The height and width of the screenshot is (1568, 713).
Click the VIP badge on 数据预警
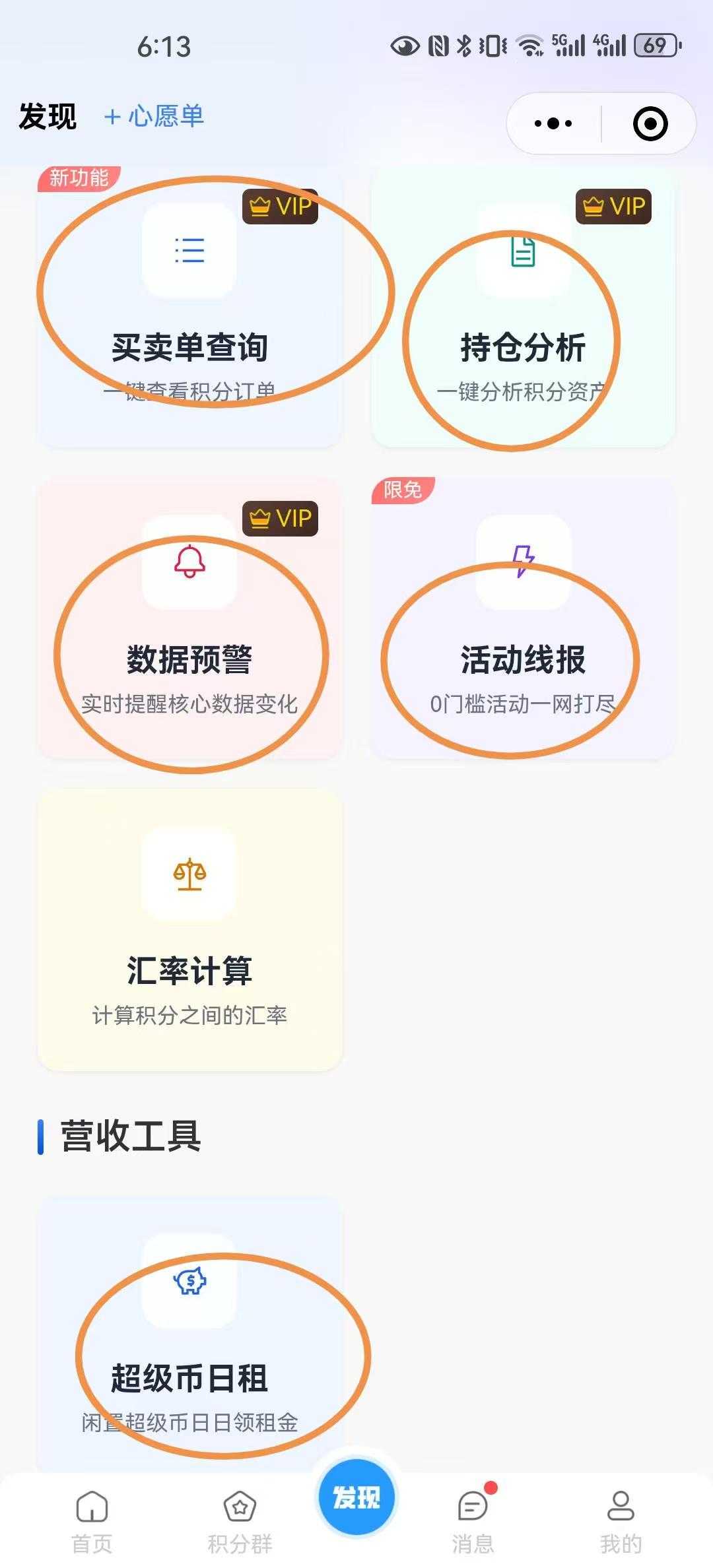click(x=280, y=519)
